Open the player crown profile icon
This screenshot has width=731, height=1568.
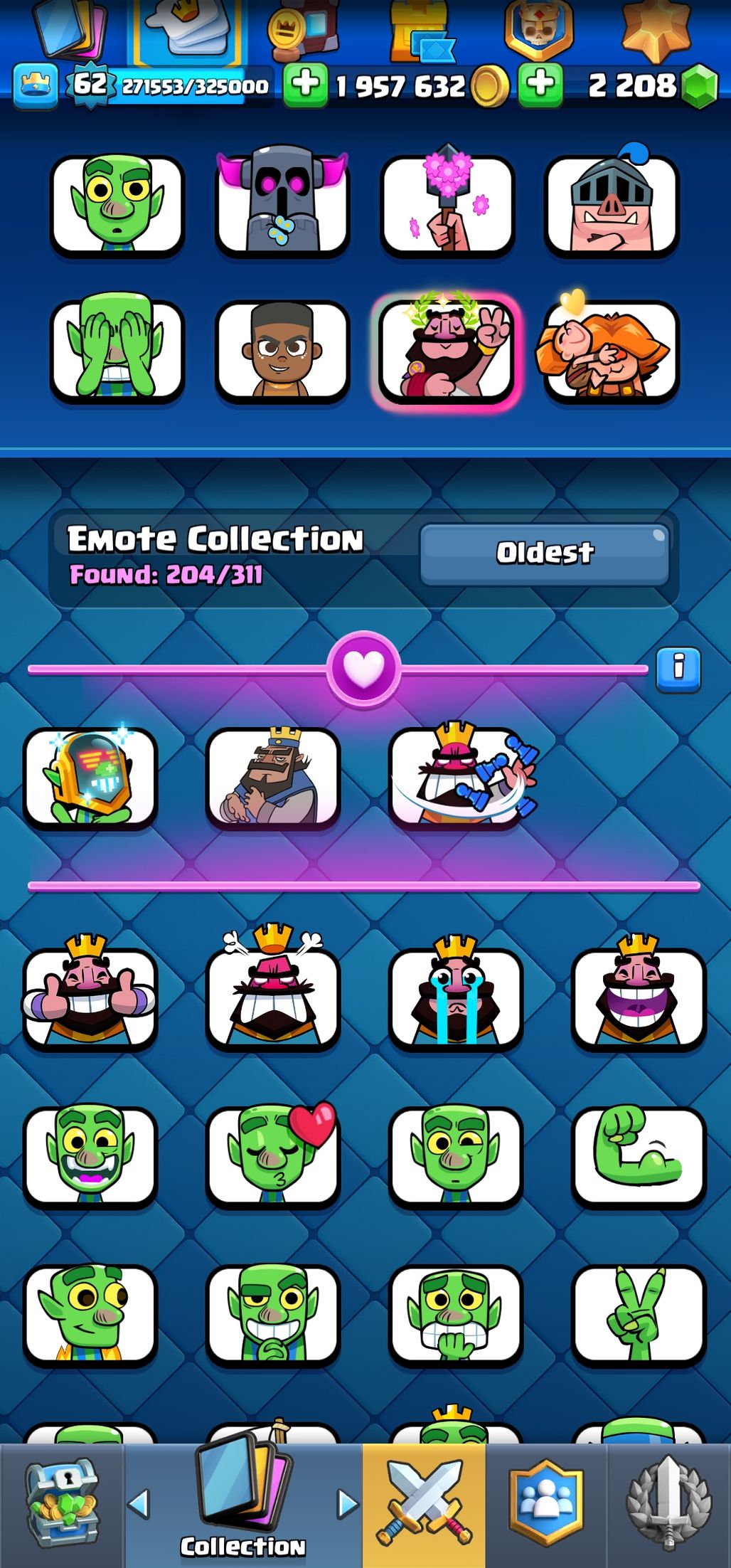coord(35,85)
